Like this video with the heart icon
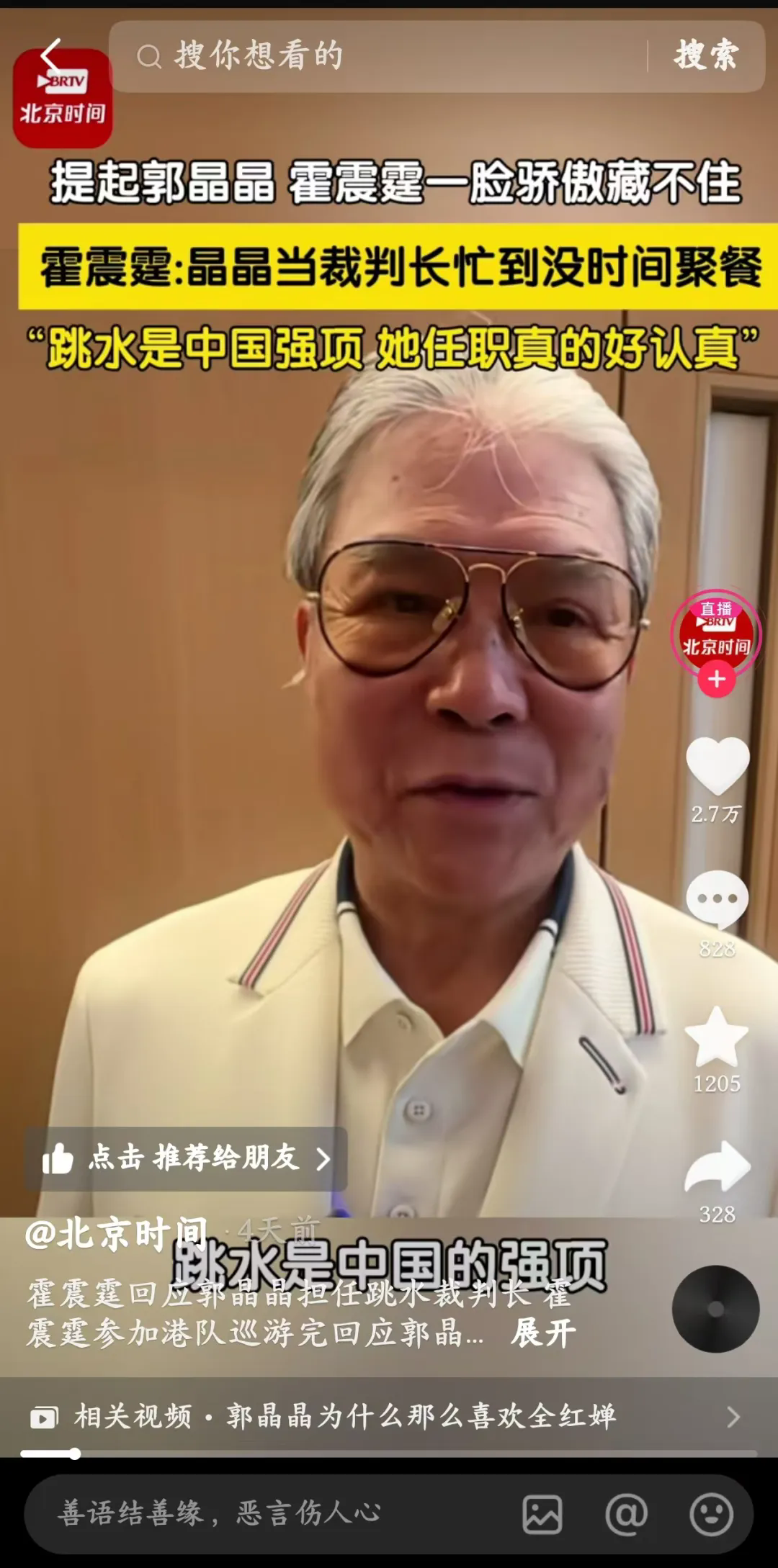Viewport: 778px width, 1568px height. point(717,765)
